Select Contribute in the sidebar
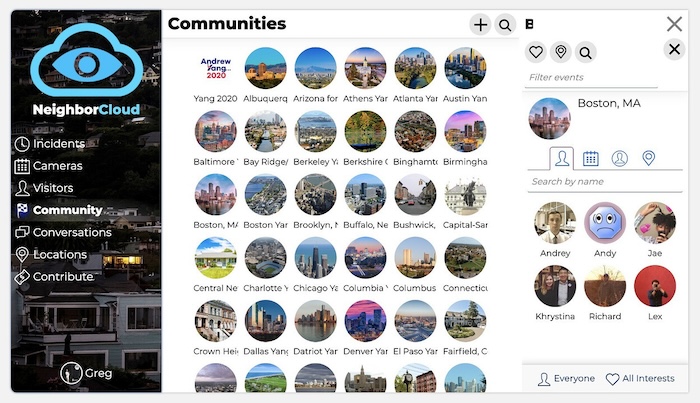Image resolution: width=700 pixels, height=403 pixels. pyautogui.click(x=62, y=277)
